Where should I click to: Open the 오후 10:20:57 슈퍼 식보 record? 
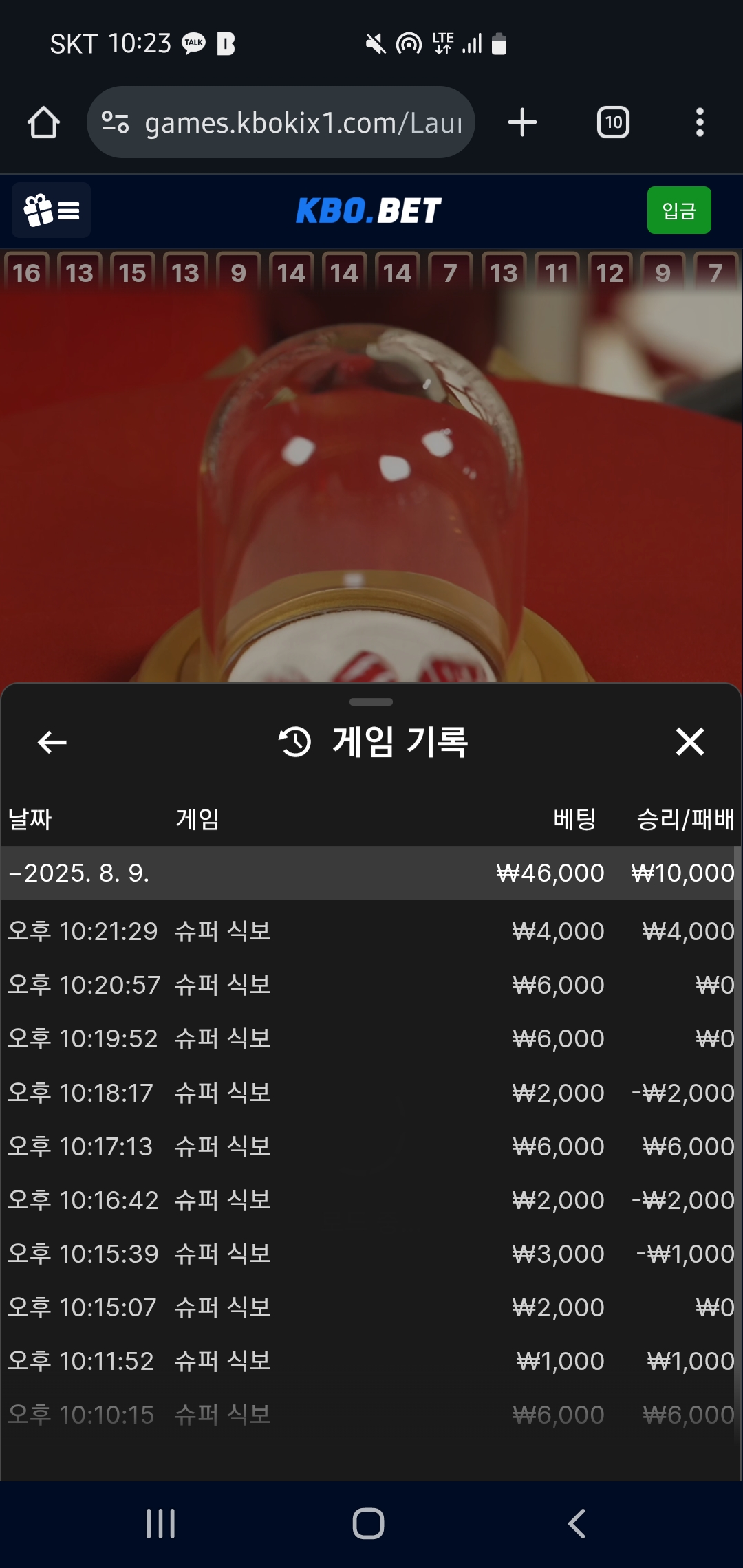(371, 985)
